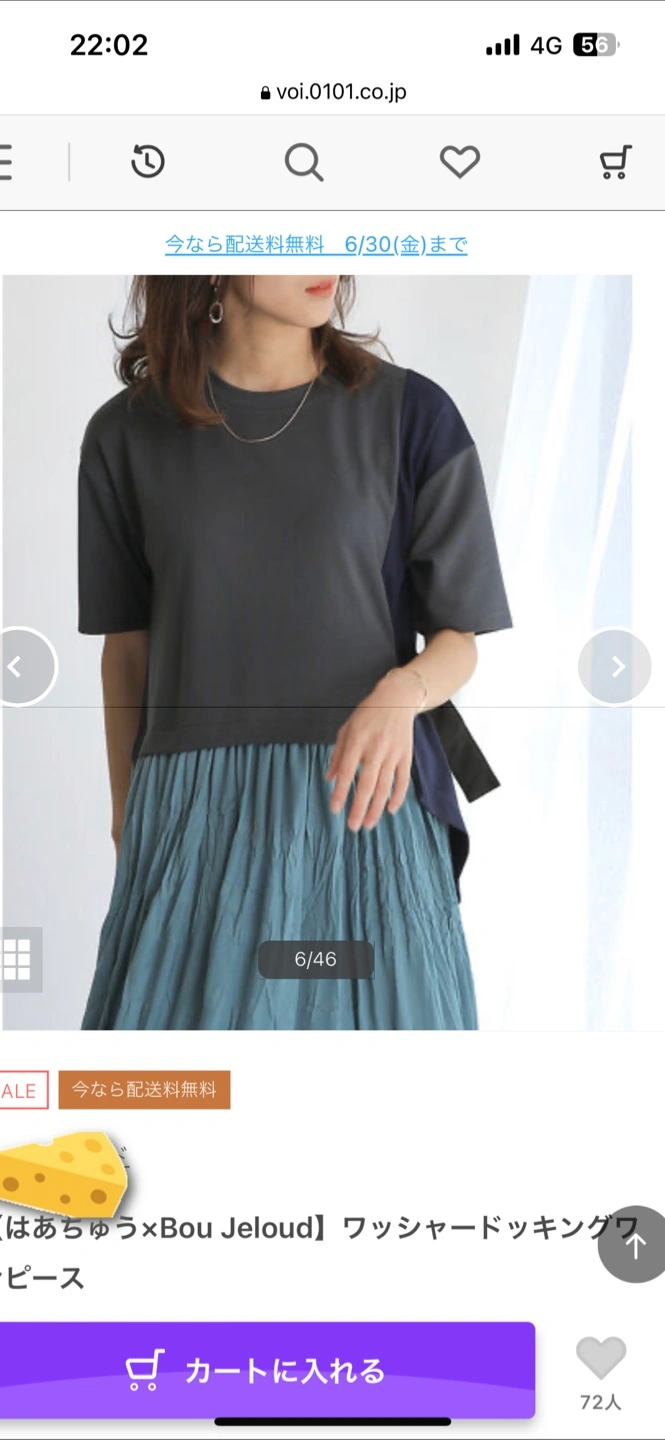Viewport: 665px width, 1440px height.
Task: Open the shopping cart
Action: pos(615,162)
